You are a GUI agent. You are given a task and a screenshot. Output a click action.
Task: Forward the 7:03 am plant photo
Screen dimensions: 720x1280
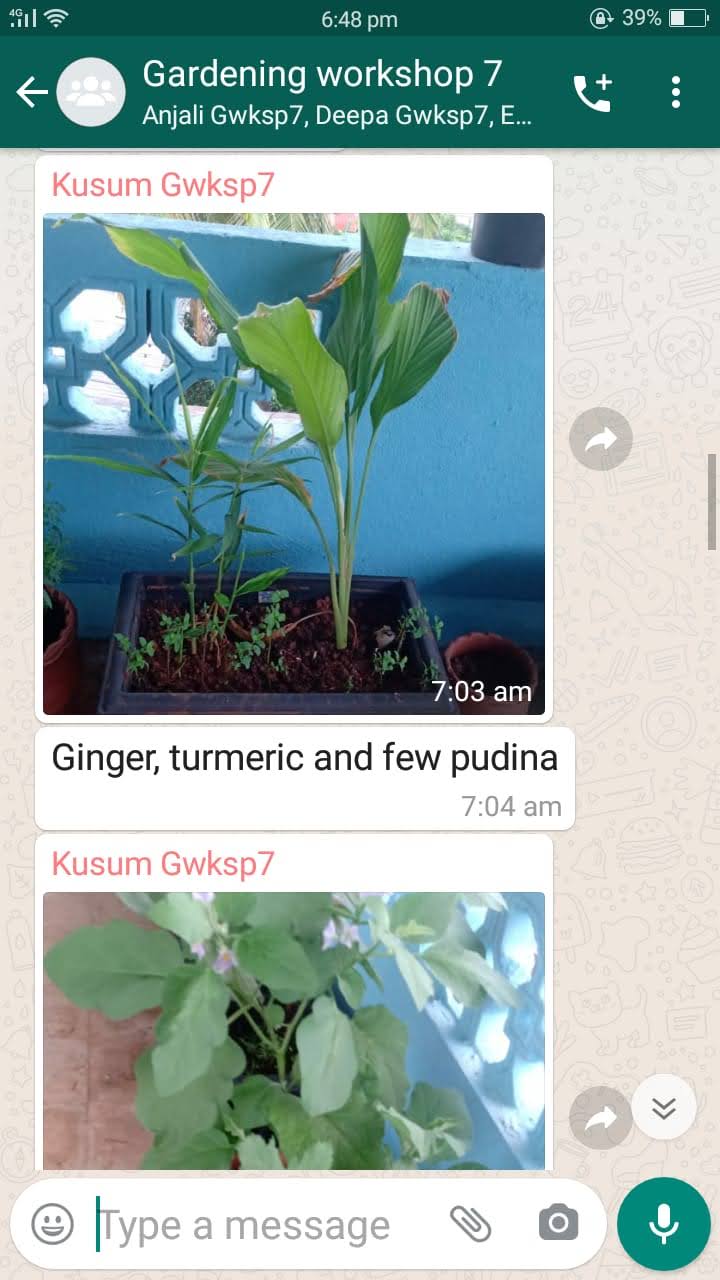point(600,439)
